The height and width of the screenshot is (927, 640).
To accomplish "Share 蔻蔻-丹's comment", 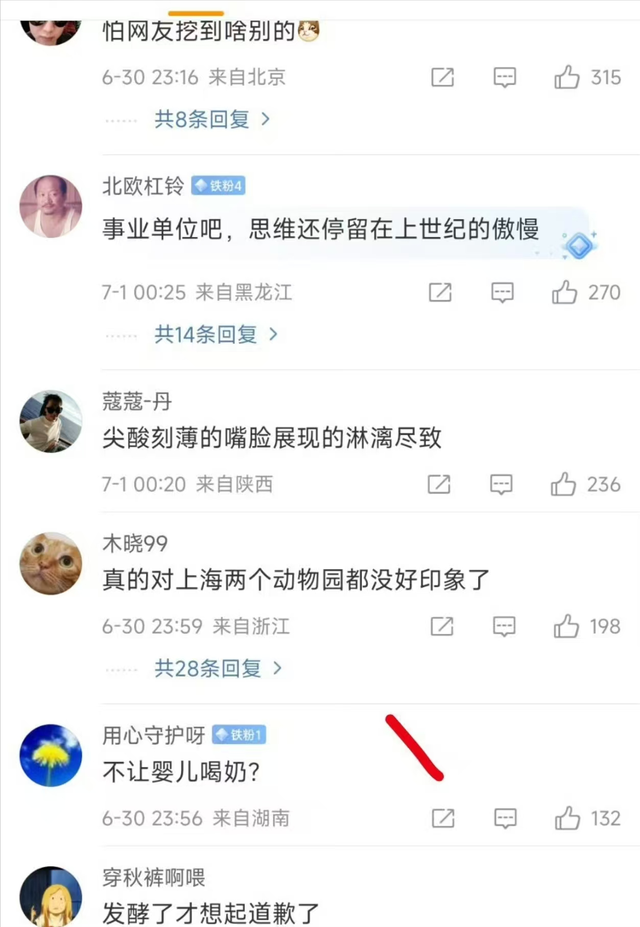I will 441,484.
